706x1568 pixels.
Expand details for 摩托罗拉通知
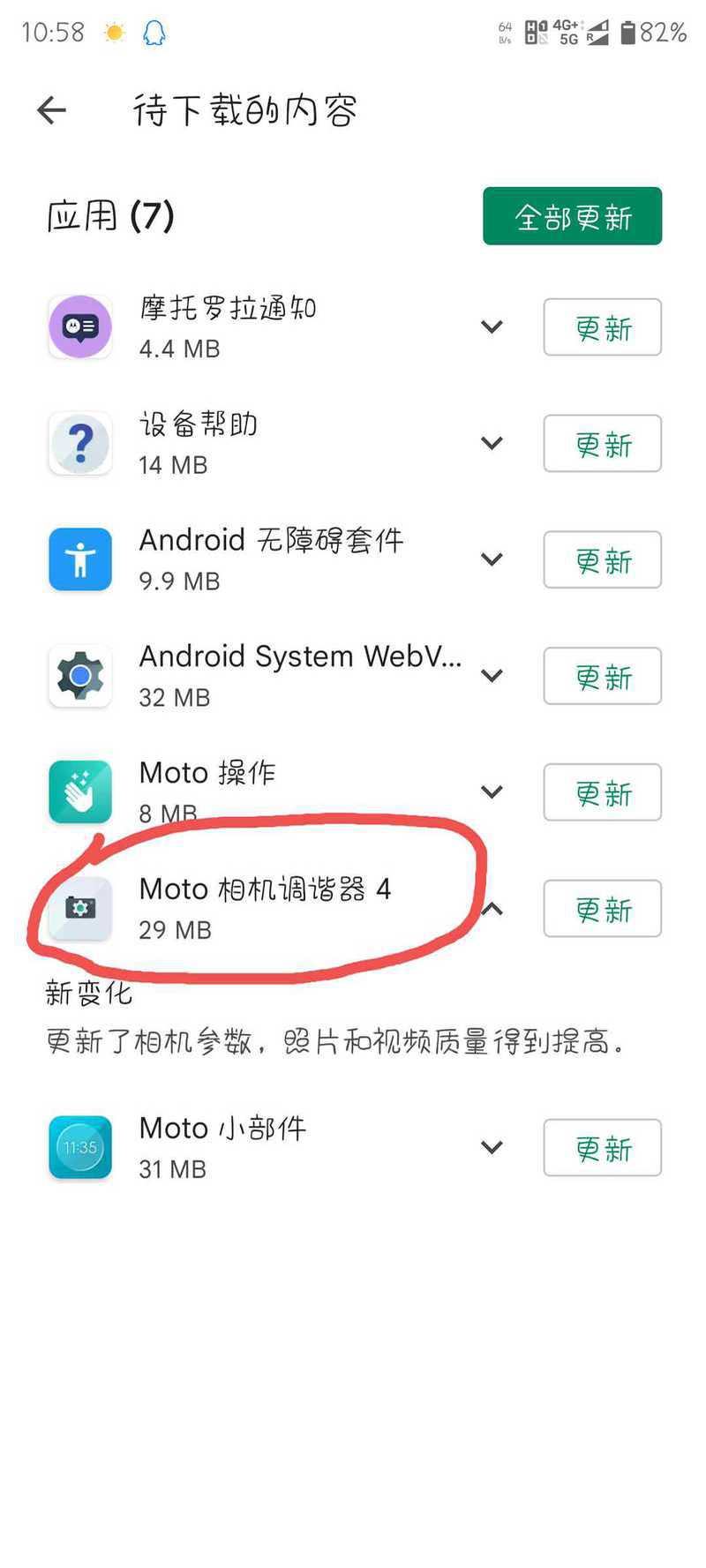point(492,326)
